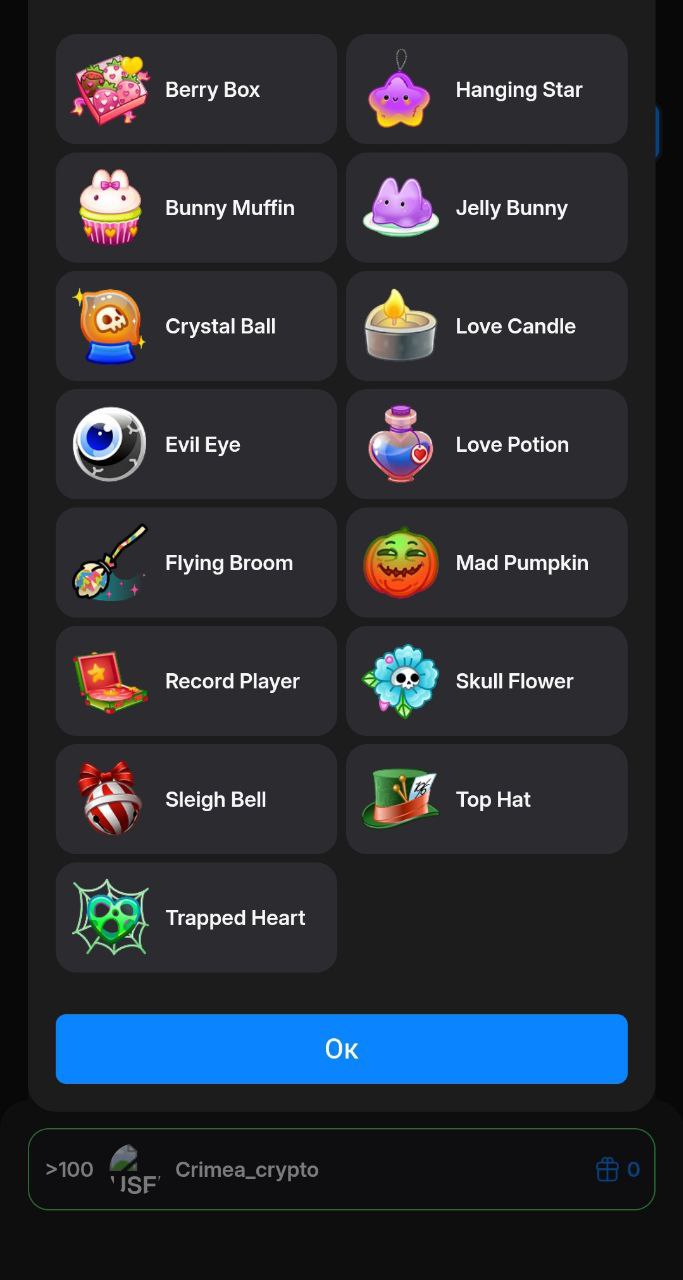The width and height of the screenshot is (683, 1280).
Task: Pick the Flying Broom gift
Action: click(196, 562)
